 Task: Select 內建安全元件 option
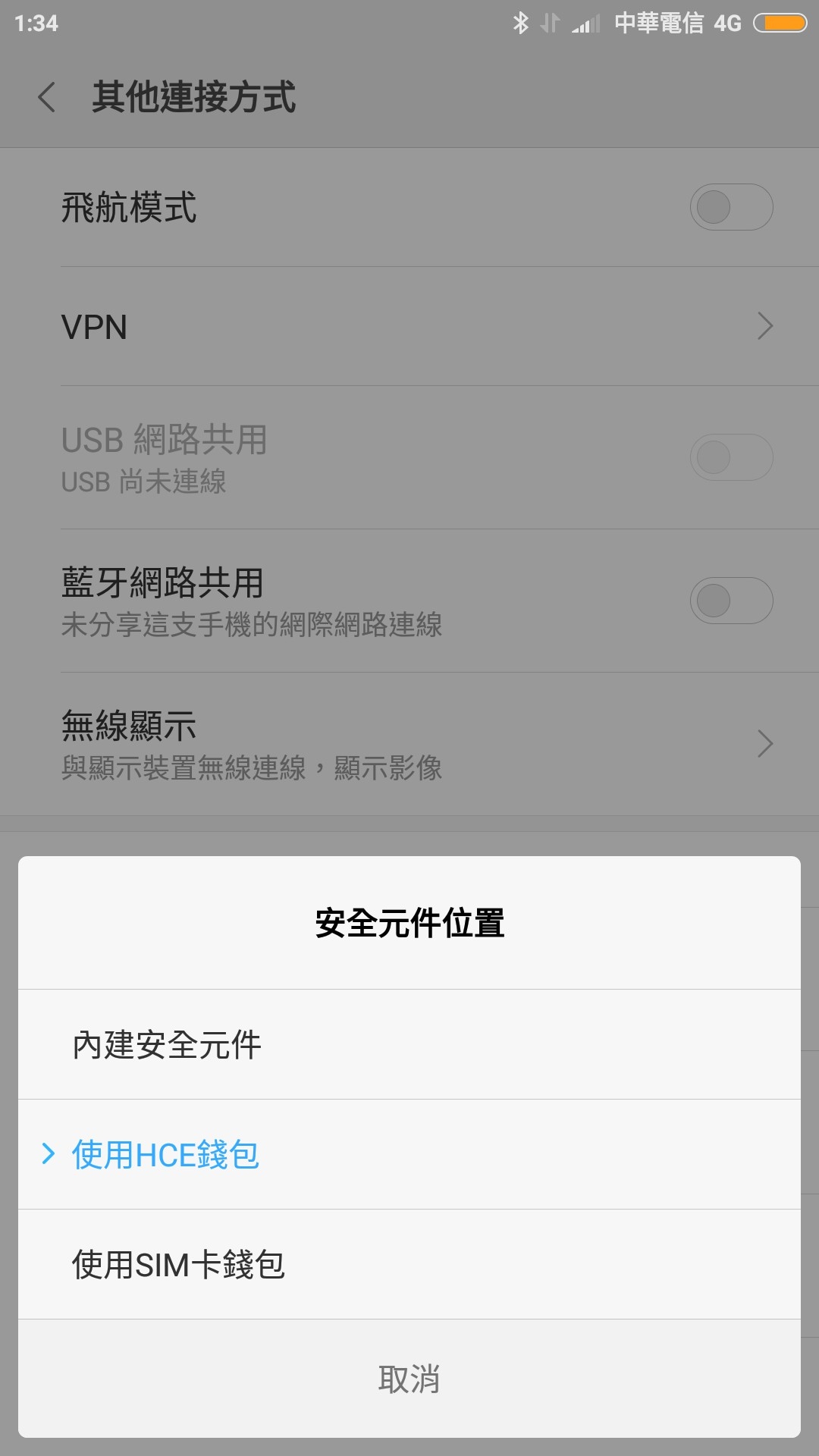coord(409,1044)
